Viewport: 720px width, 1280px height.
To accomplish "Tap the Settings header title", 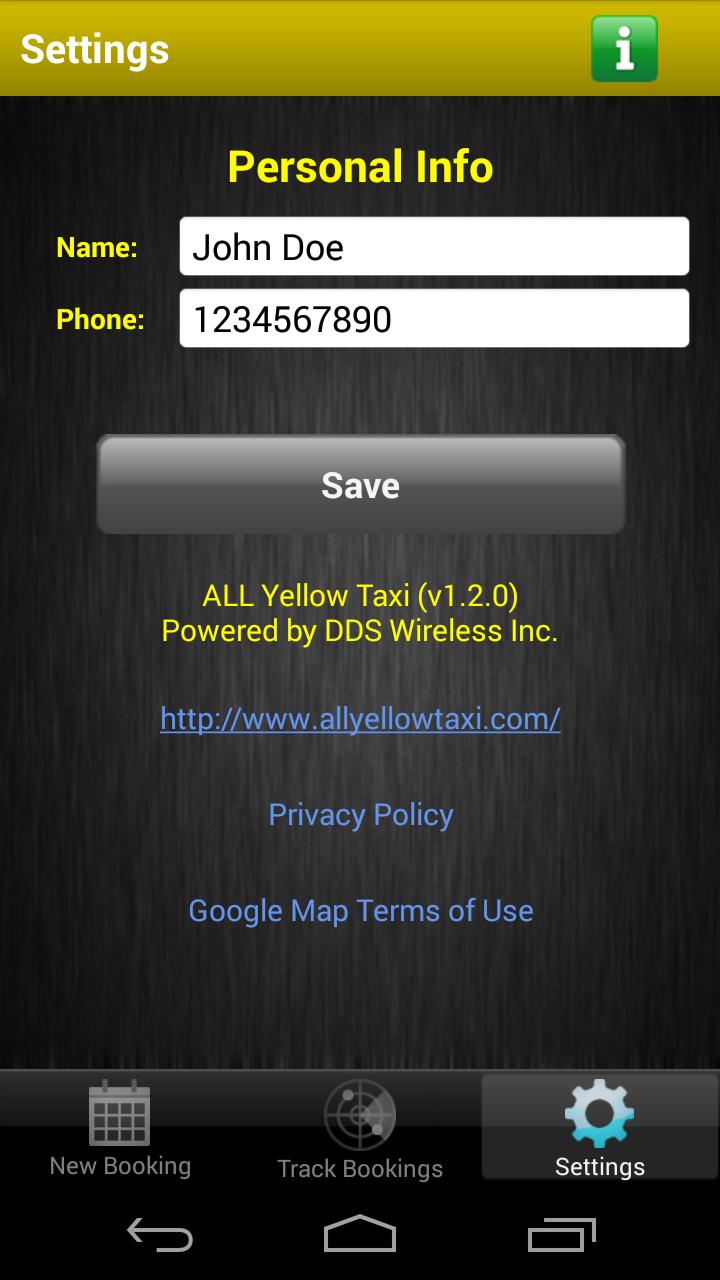I will click(x=94, y=48).
